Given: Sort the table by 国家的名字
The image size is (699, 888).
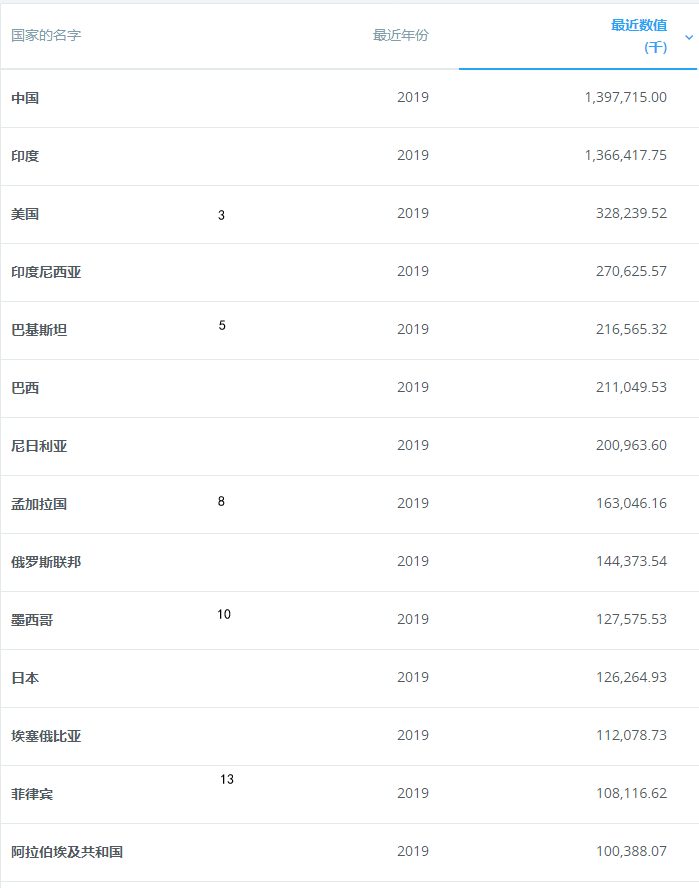Looking at the screenshot, I should (46, 36).
